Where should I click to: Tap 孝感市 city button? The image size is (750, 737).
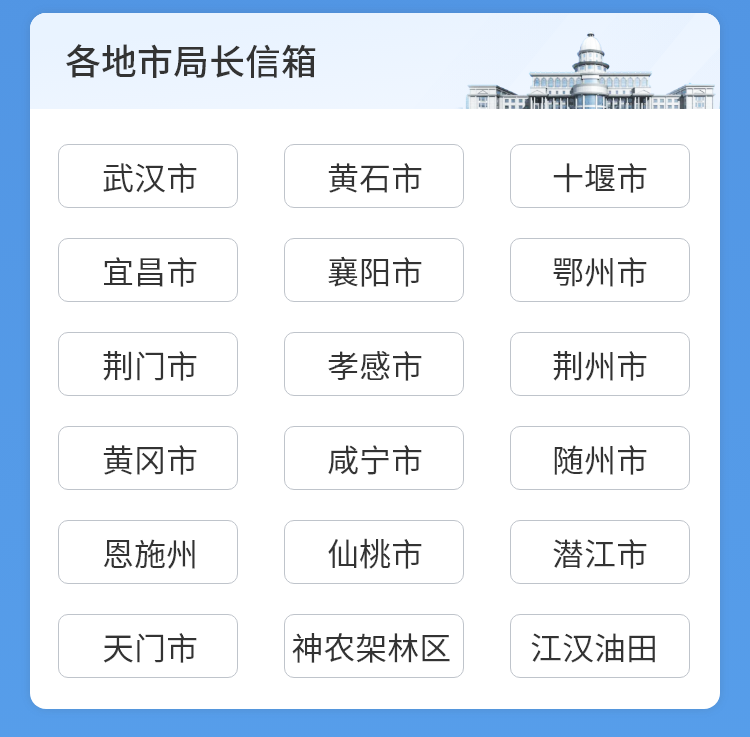click(x=374, y=364)
